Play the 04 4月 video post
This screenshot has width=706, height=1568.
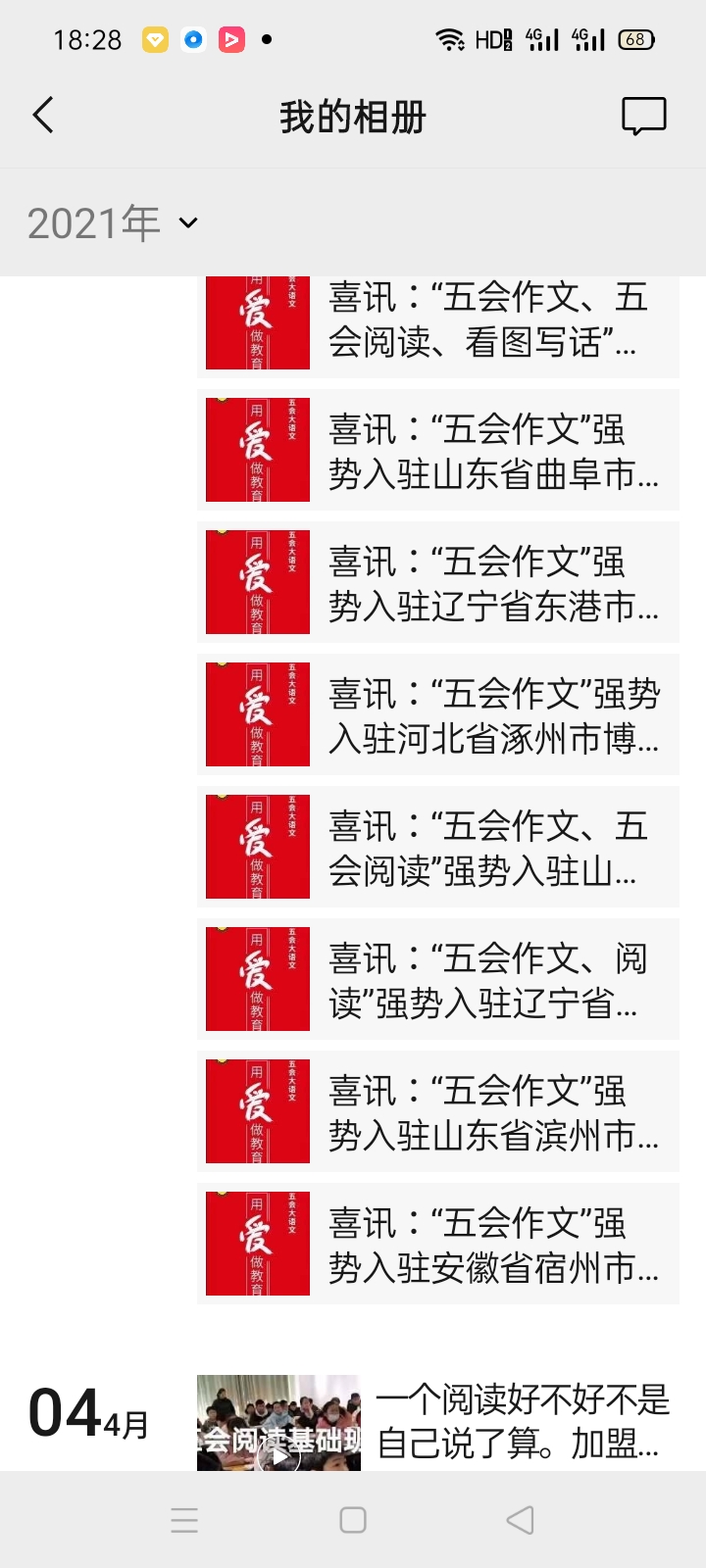point(279,1455)
